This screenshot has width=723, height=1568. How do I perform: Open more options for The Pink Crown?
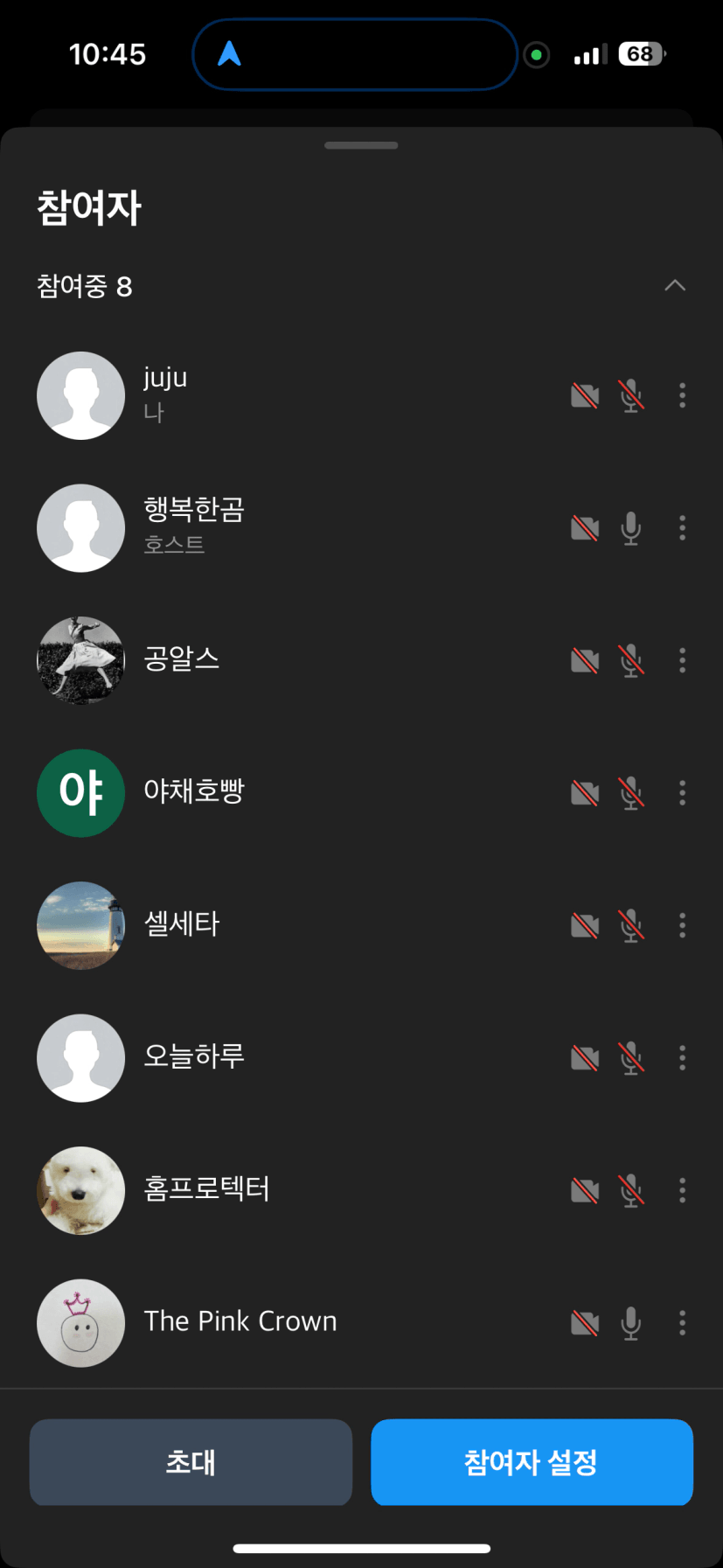pos(682,1323)
